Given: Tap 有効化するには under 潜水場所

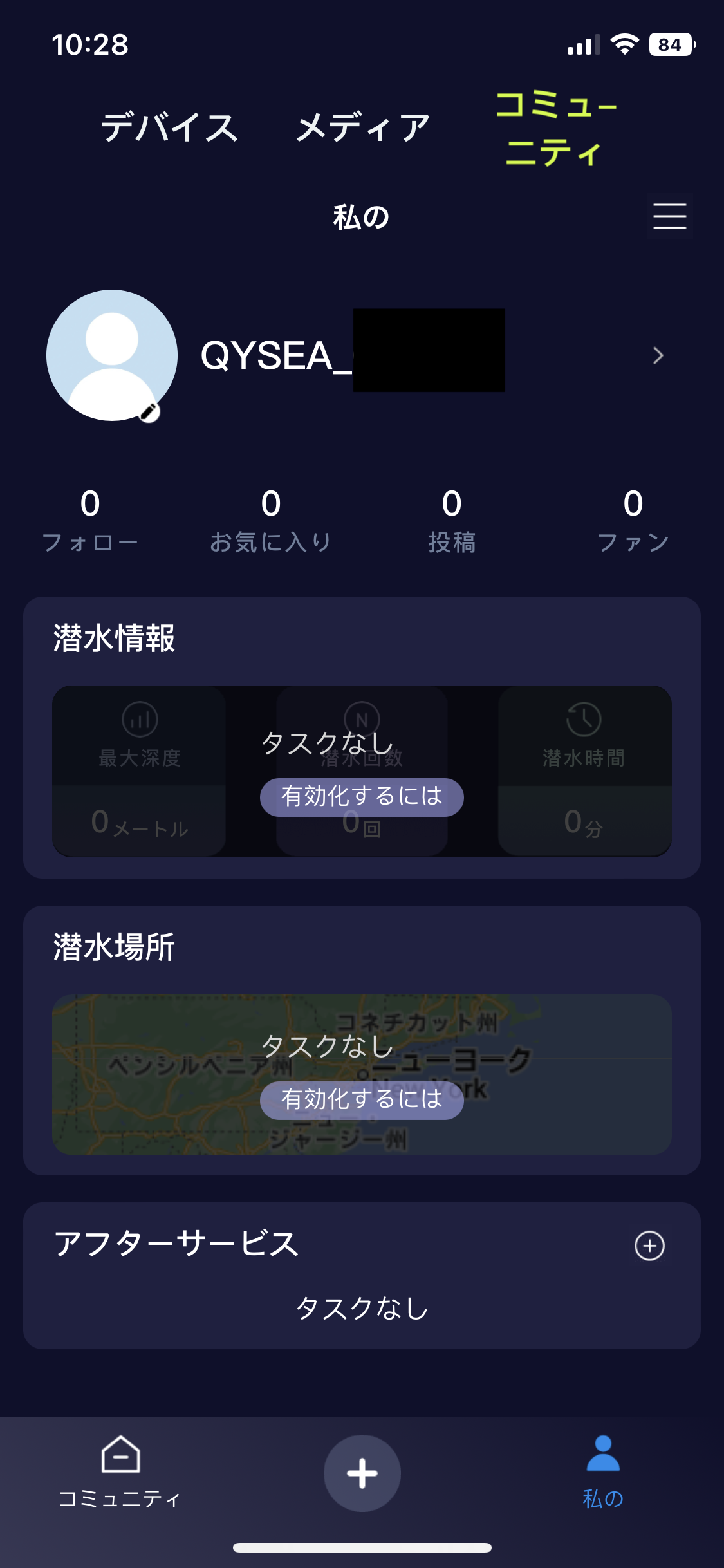Looking at the screenshot, I should 362,1100.
